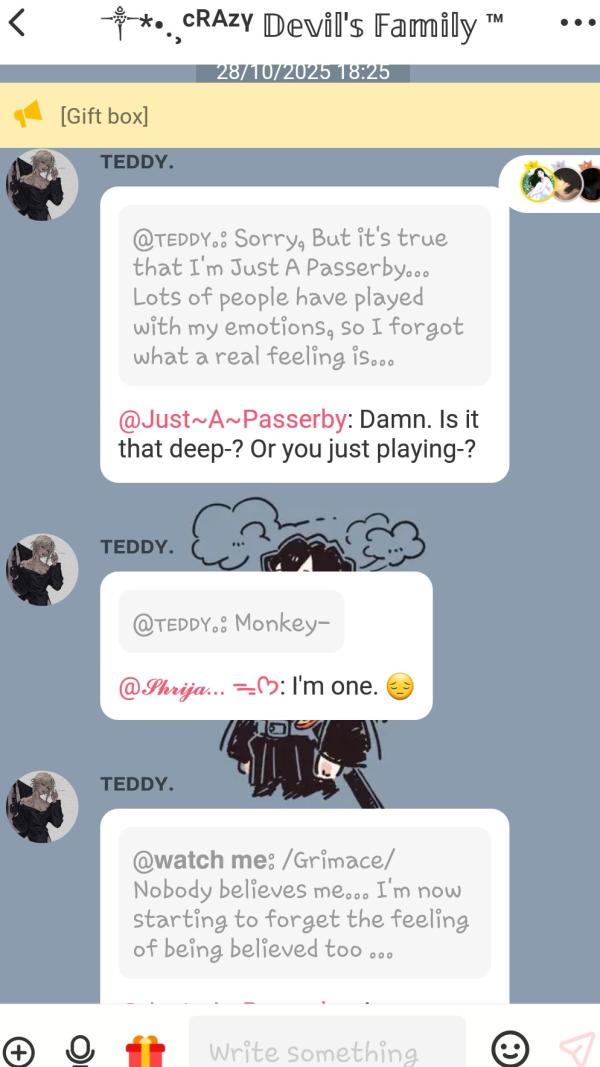Tap the @Shrija mention in TEDDY's reply
Screen dimensions: 600x1067
point(196,686)
